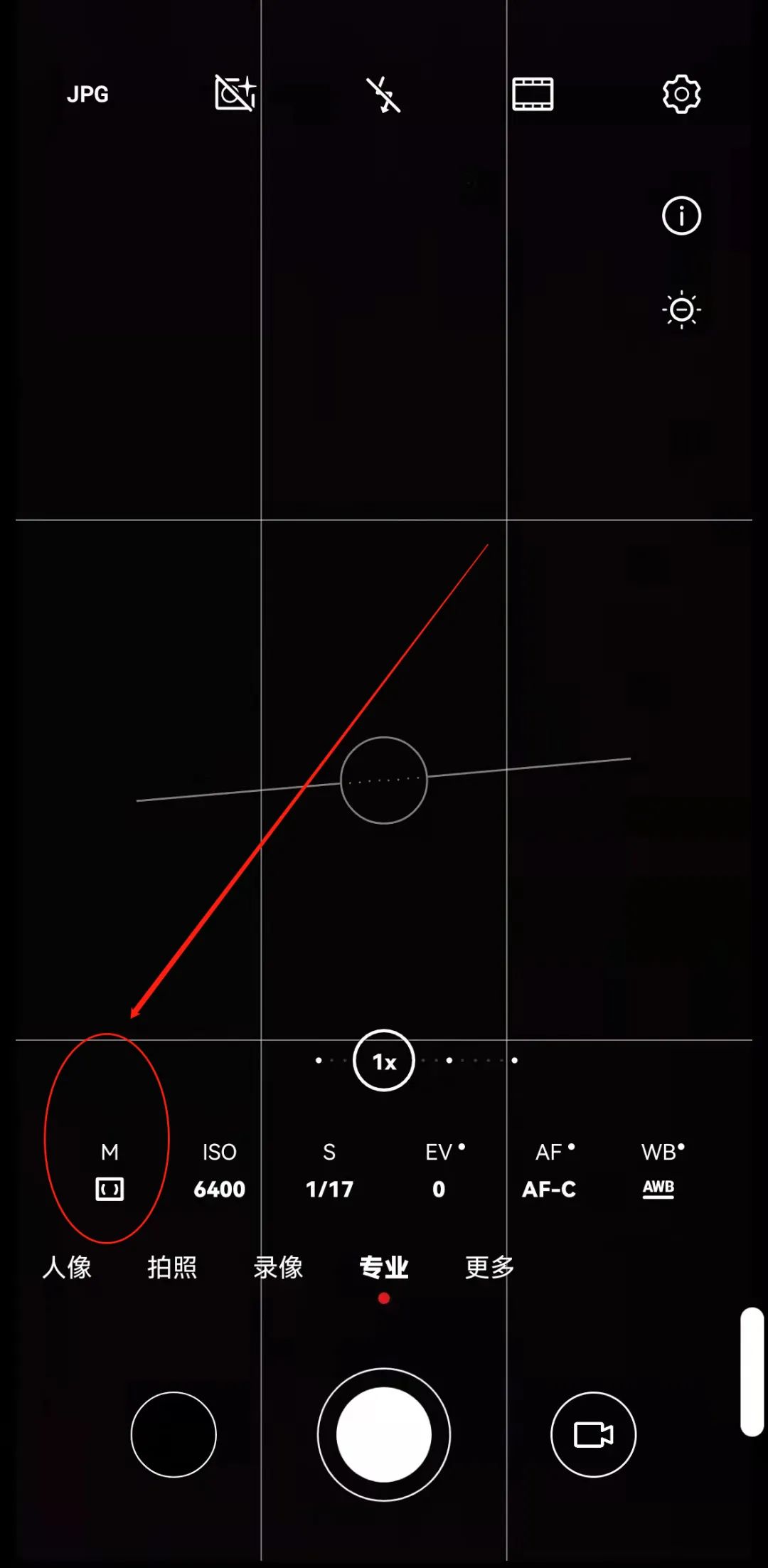The width and height of the screenshot is (768, 1568).
Task: Open the brightness sun icon
Action: (681, 309)
